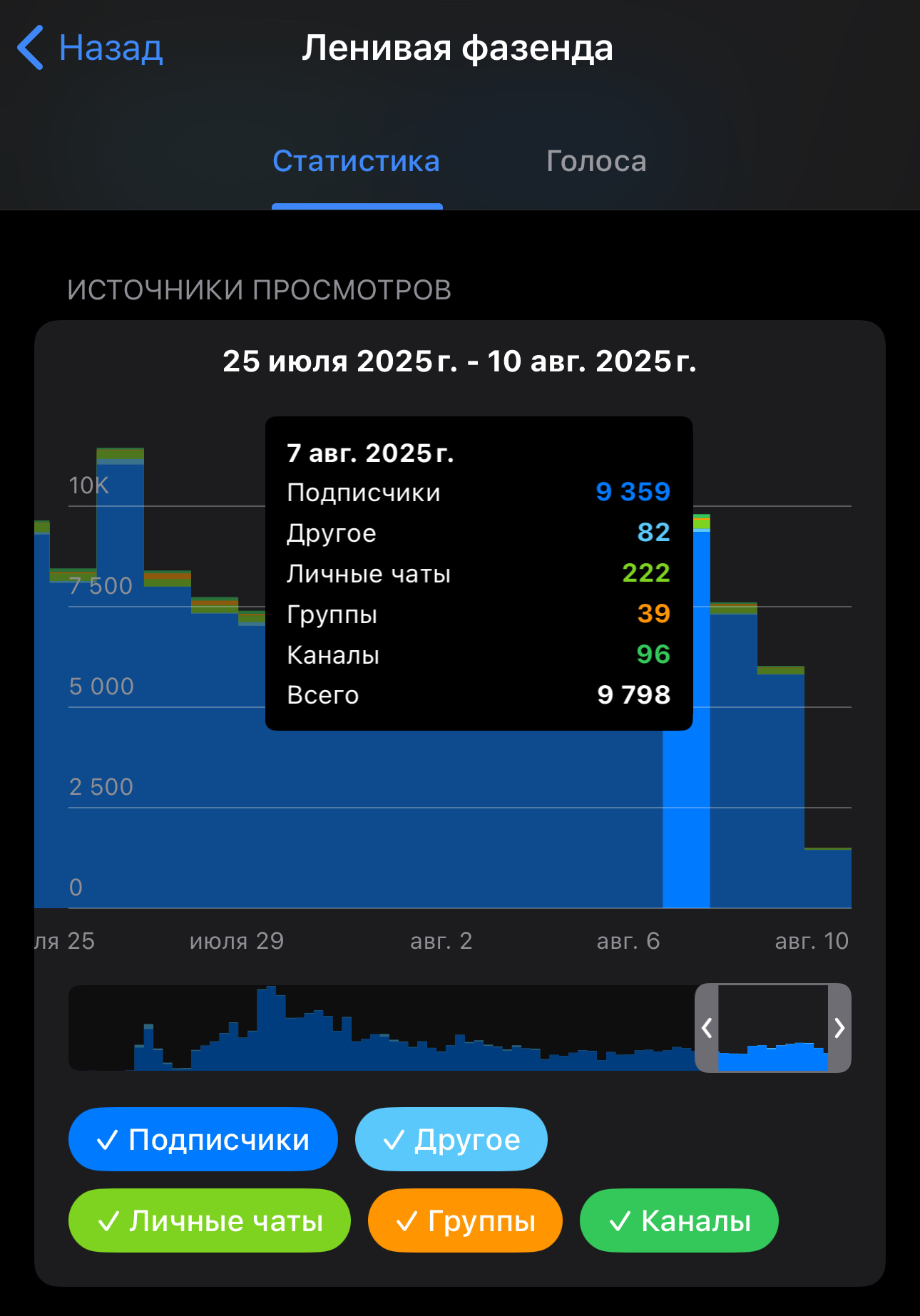Switch to the Голоса tab
Image resolution: width=920 pixels, height=1316 pixels.
point(596,161)
